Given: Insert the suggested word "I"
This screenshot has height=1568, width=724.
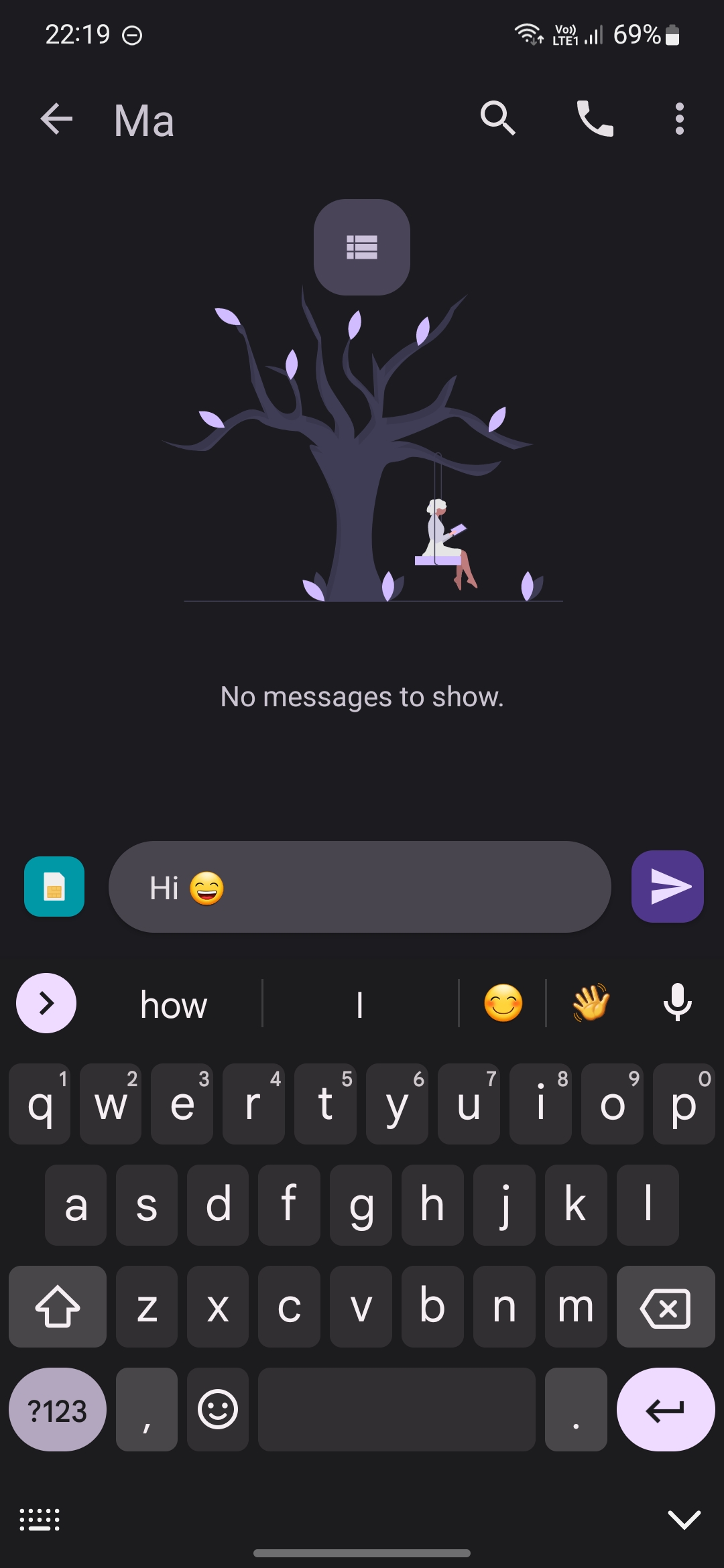Looking at the screenshot, I should [360, 1004].
